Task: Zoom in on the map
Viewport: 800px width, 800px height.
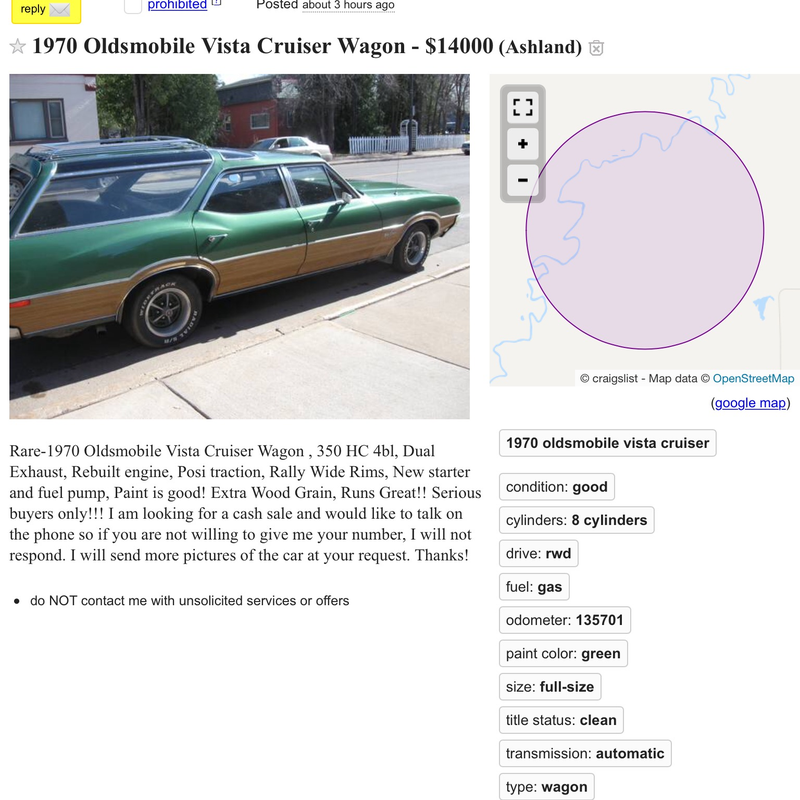Action: tap(522, 144)
